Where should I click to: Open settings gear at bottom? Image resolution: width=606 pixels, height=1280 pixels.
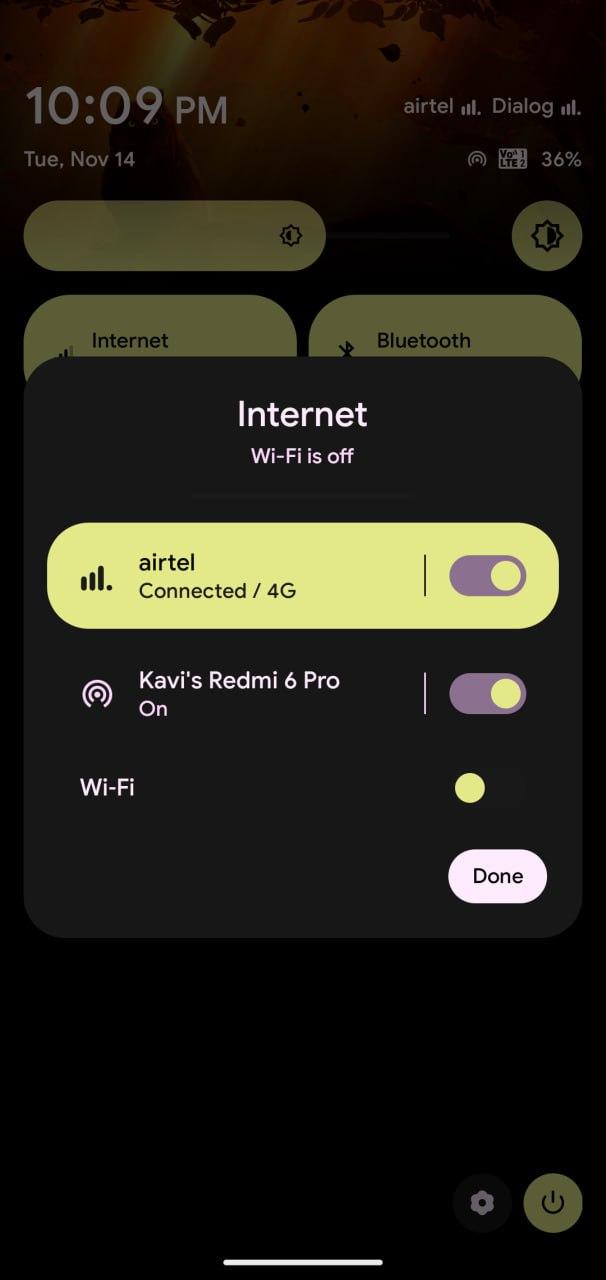tap(482, 1203)
